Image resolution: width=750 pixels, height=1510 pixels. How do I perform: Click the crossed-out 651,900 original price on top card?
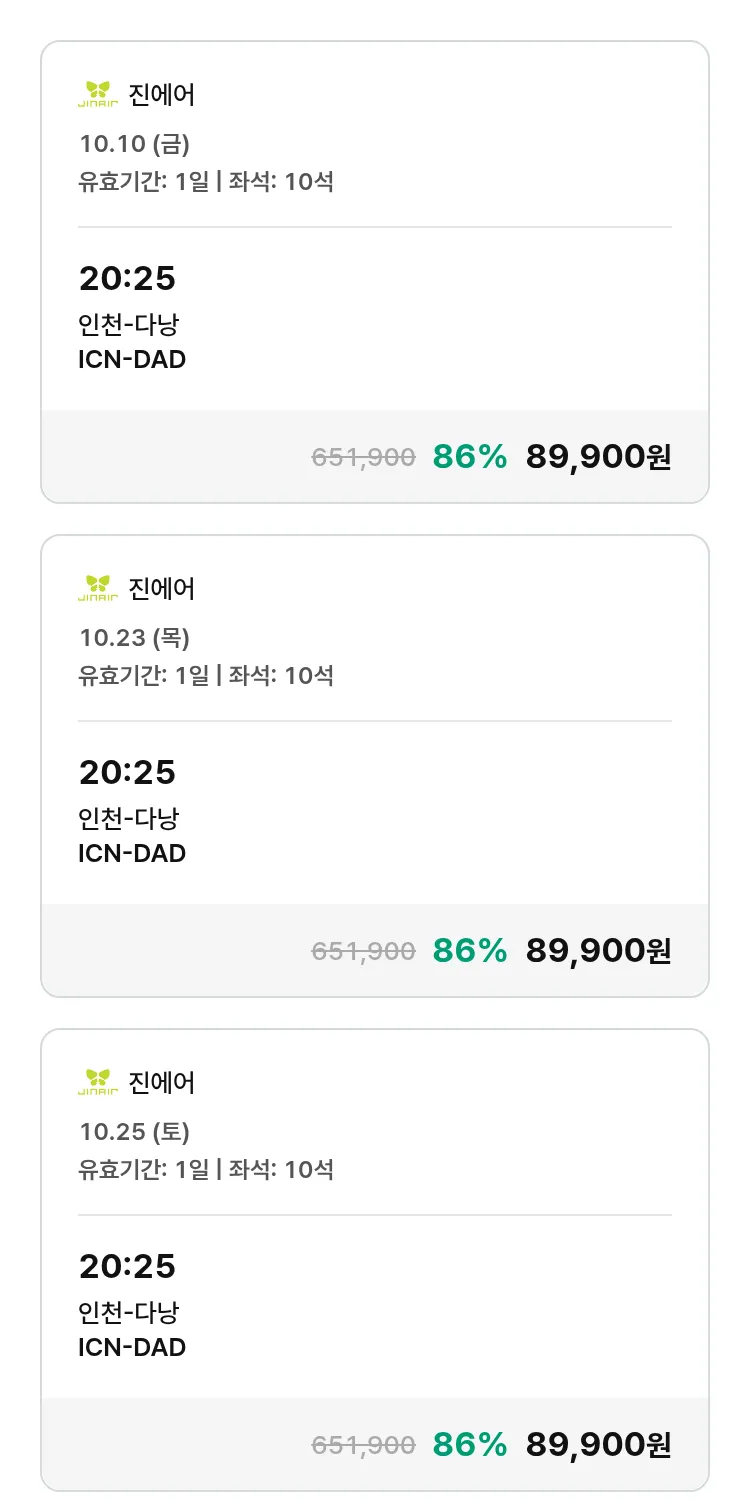click(364, 456)
